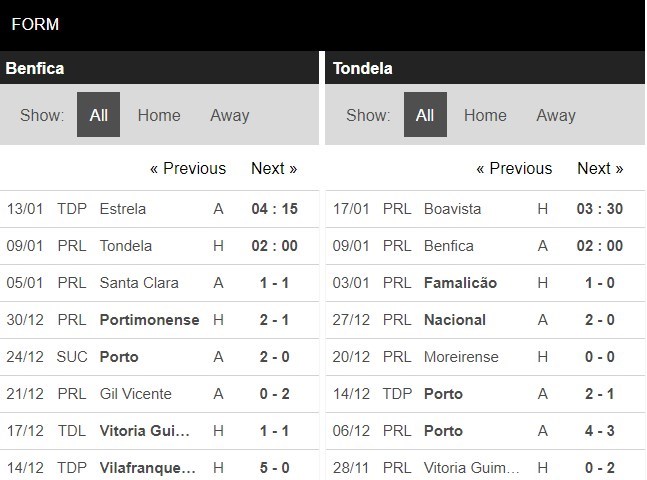Load Next matches in Benfica's list

[x=274, y=168]
